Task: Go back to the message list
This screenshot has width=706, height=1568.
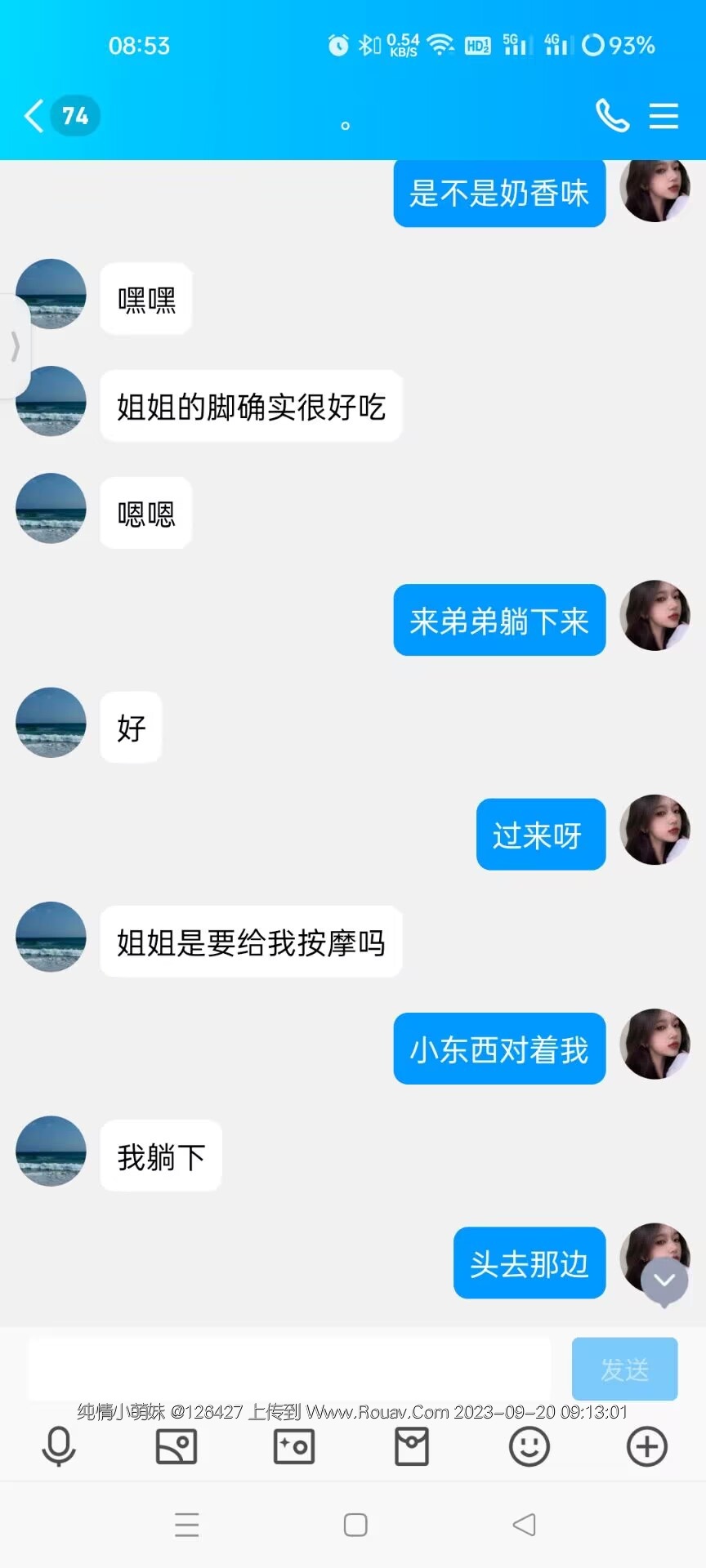Action: [x=34, y=116]
